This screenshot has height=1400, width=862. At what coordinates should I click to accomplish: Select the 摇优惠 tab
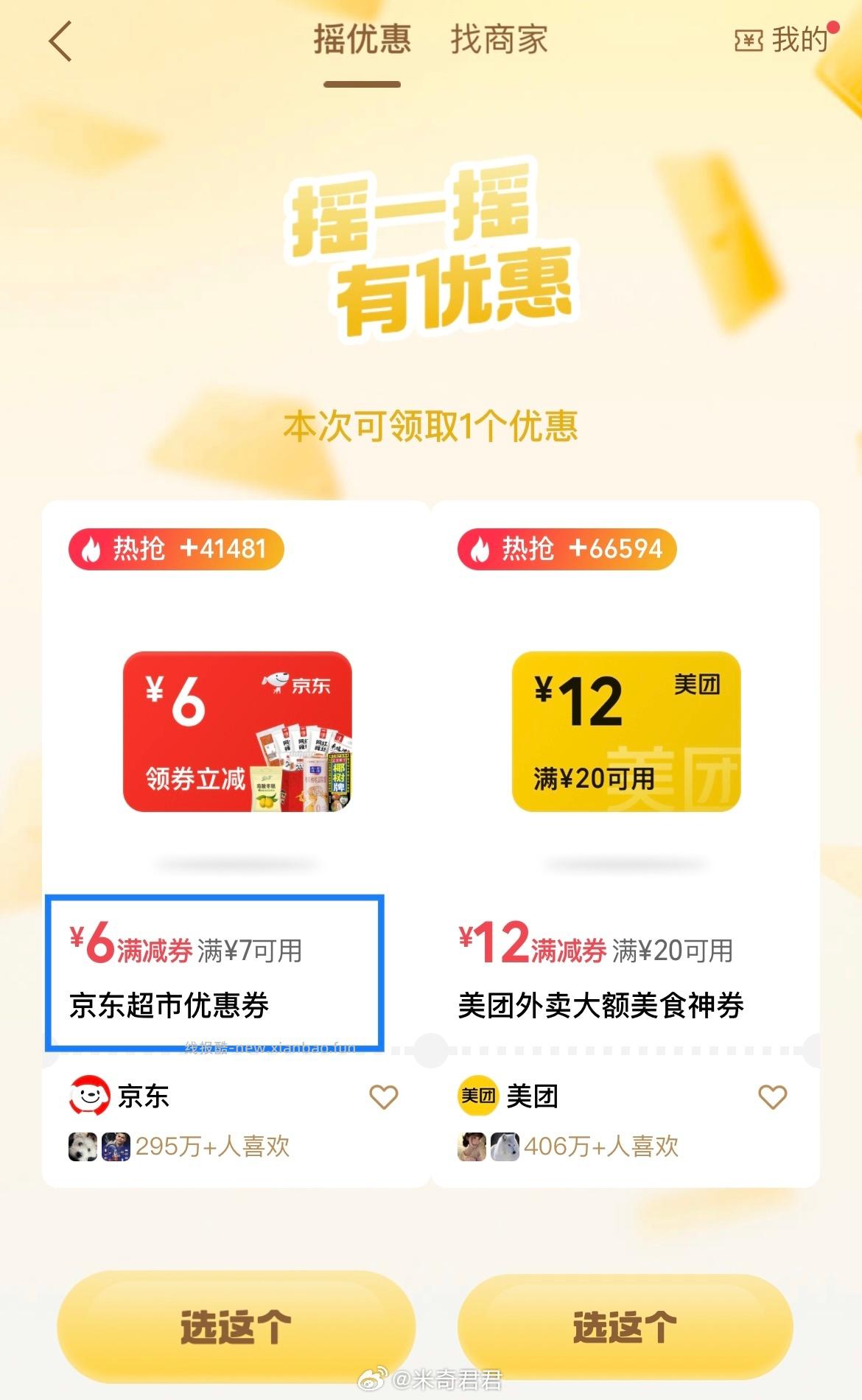tap(360, 41)
